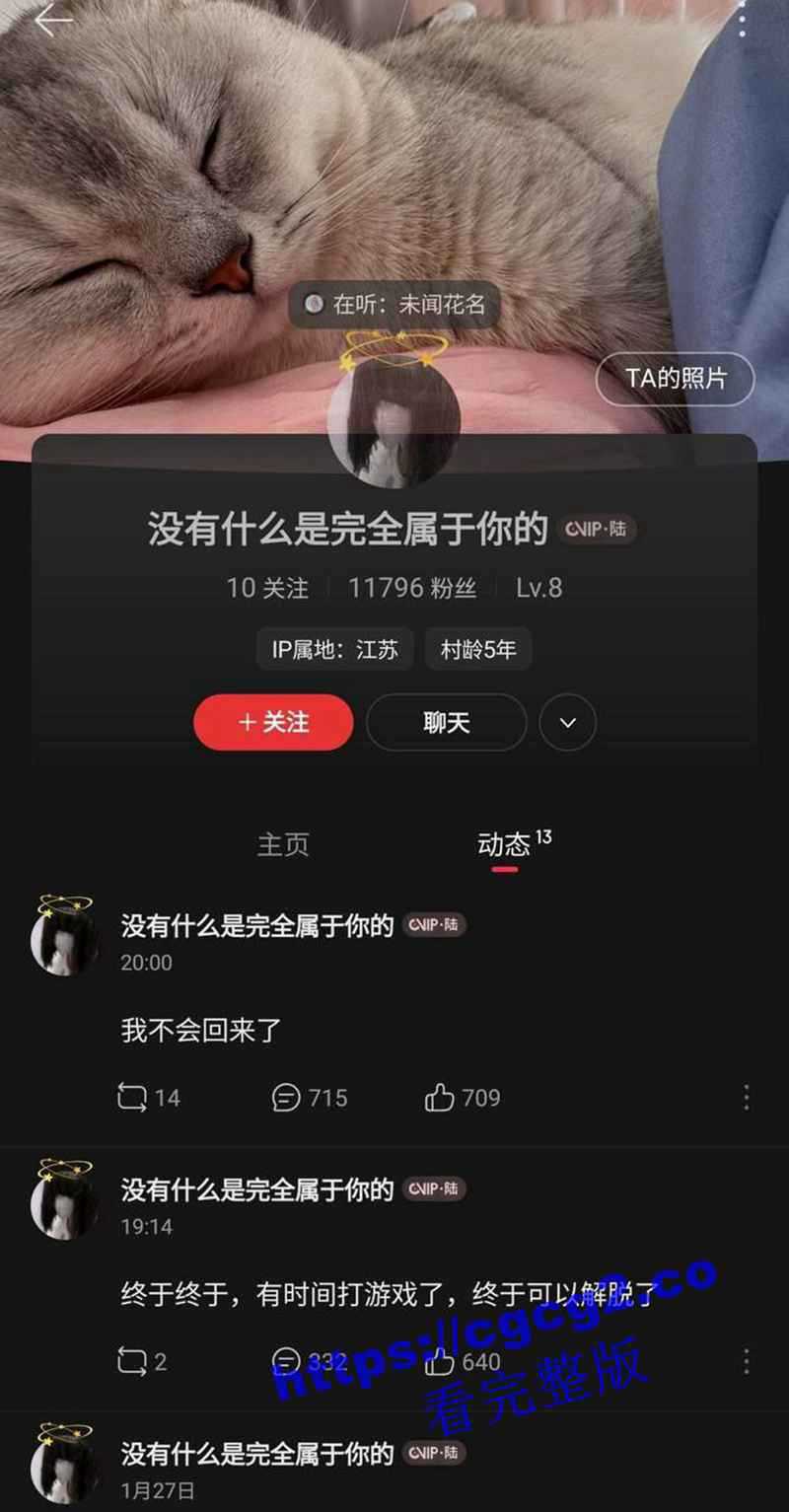Tap the profile avatar picture
This screenshot has height=1512, width=789.
(394, 422)
